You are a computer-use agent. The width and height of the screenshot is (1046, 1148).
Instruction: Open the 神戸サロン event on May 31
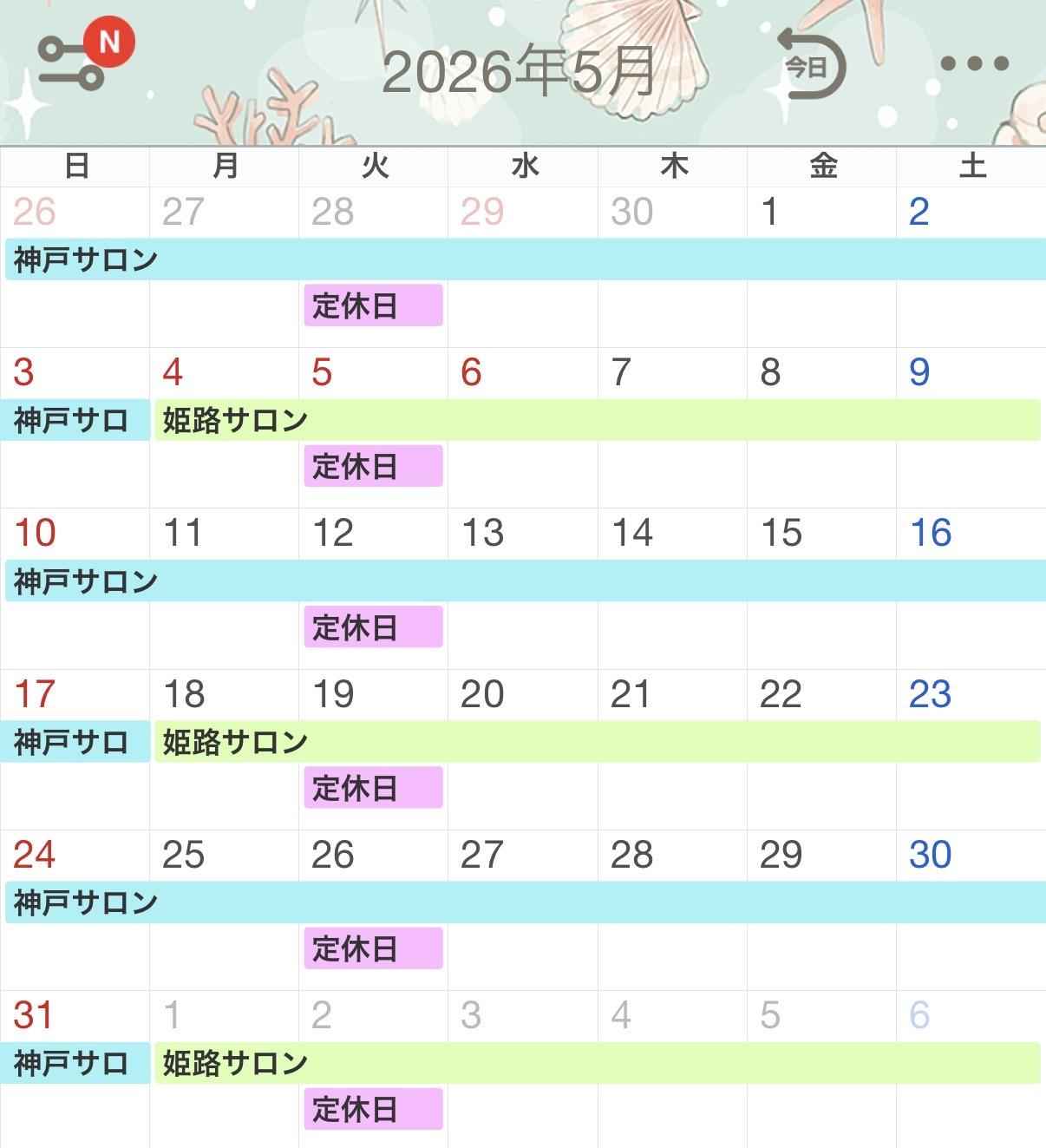coord(75,1063)
